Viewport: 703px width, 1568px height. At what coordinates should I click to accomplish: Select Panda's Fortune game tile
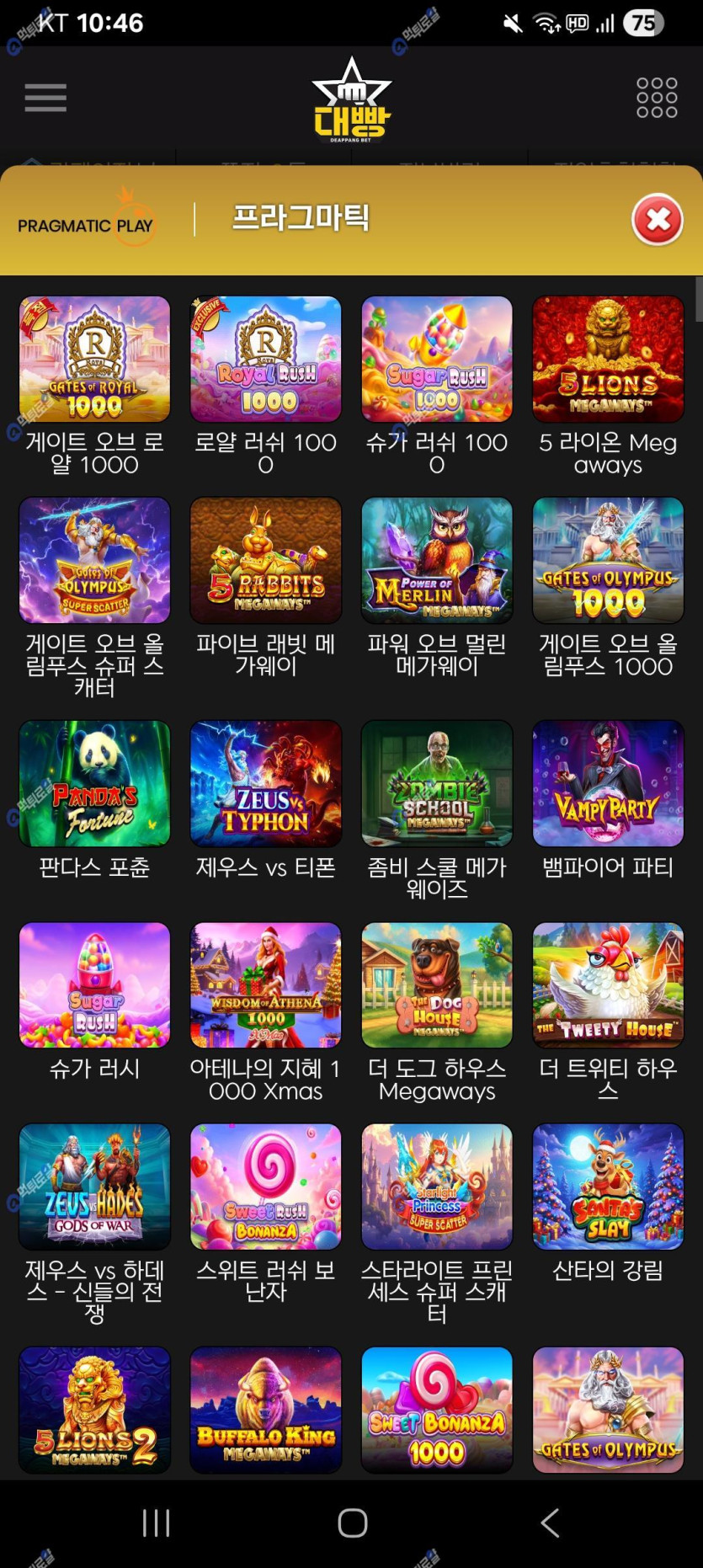[94, 784]
